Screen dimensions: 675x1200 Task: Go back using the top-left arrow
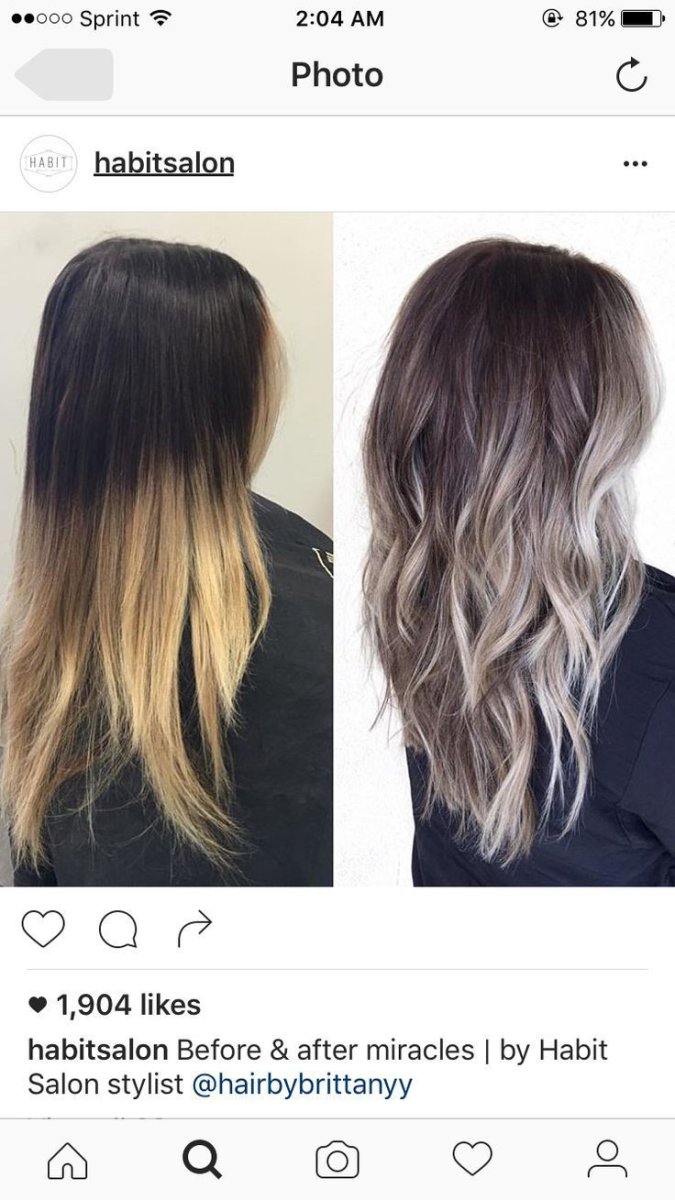click(x=64, y=75)
